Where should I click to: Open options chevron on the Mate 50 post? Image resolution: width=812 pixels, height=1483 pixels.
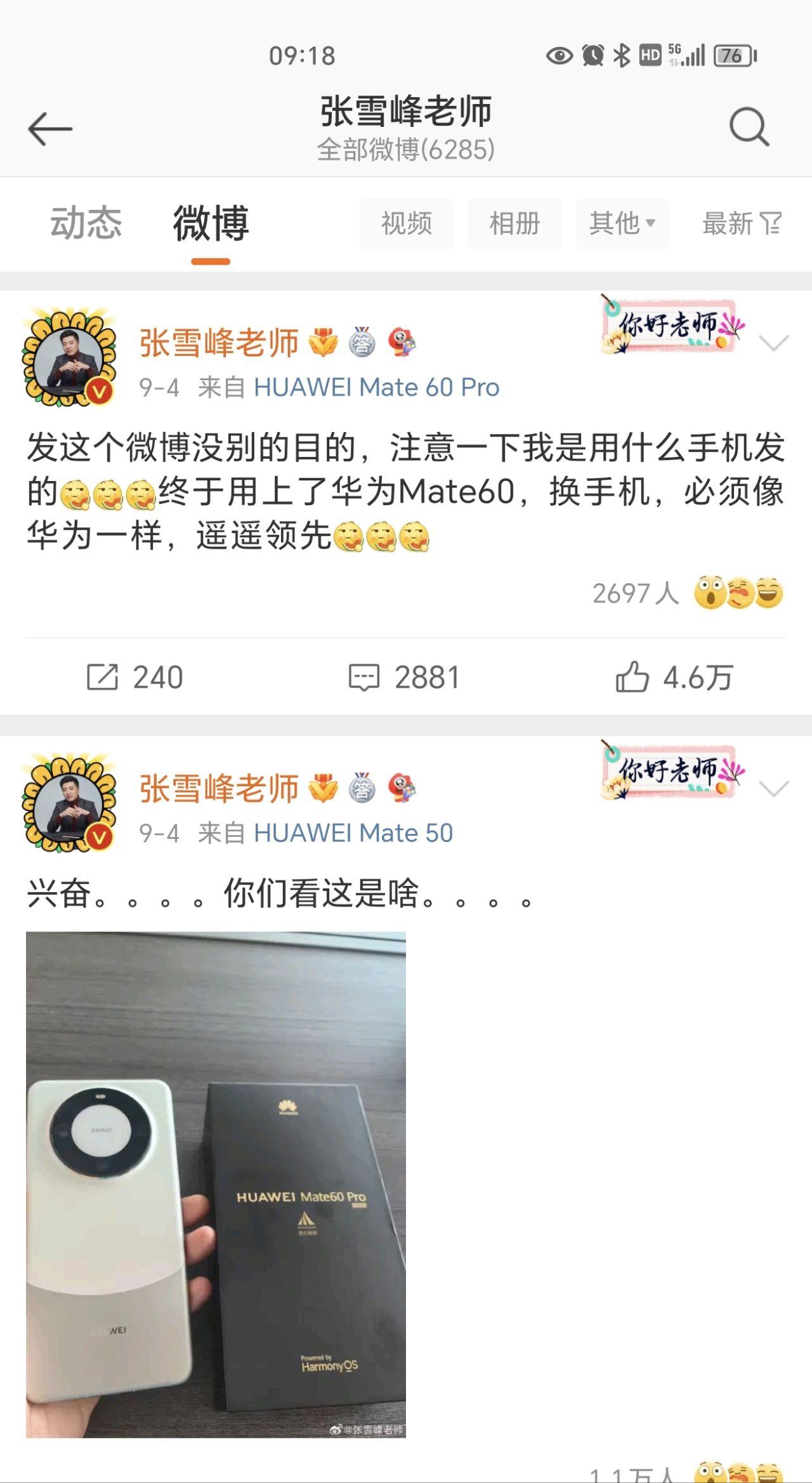[773, 789]
